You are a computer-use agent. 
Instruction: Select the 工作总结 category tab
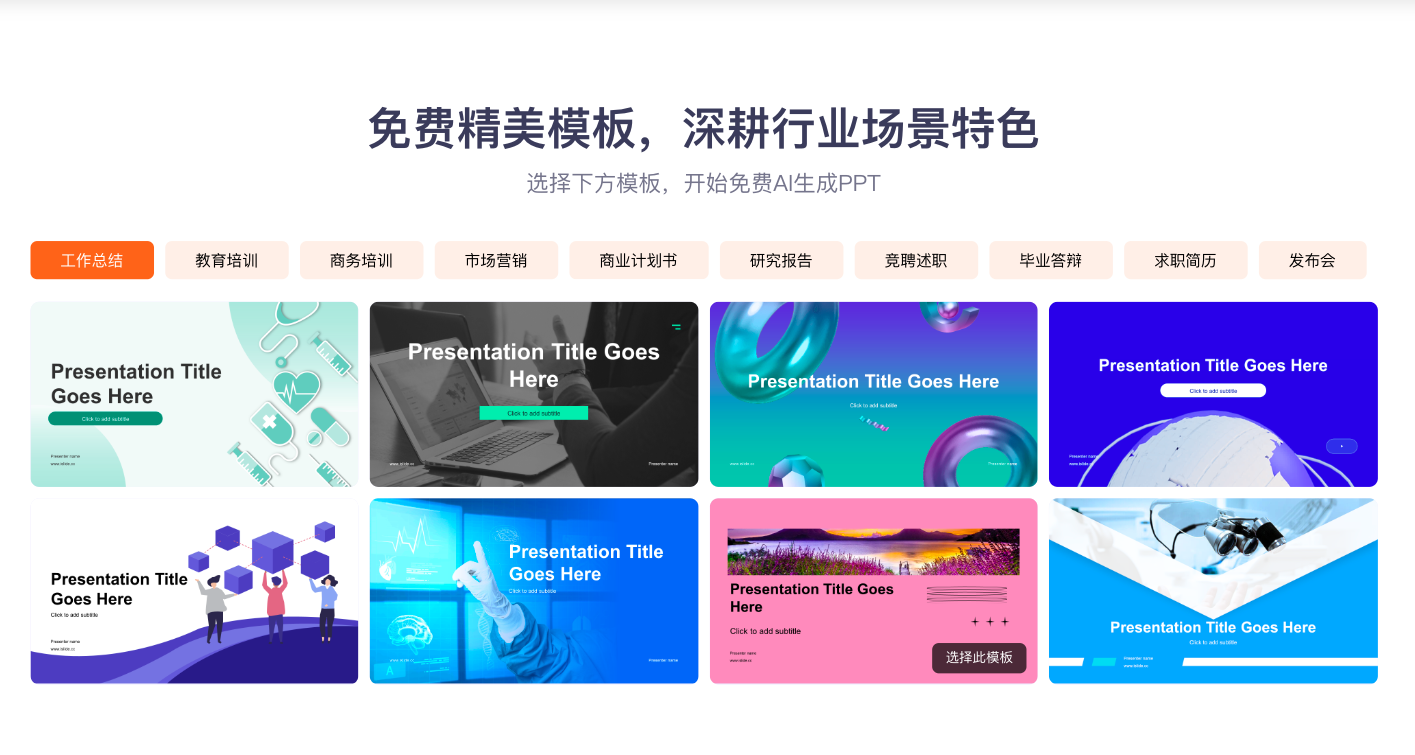click(x=92, y=260)
